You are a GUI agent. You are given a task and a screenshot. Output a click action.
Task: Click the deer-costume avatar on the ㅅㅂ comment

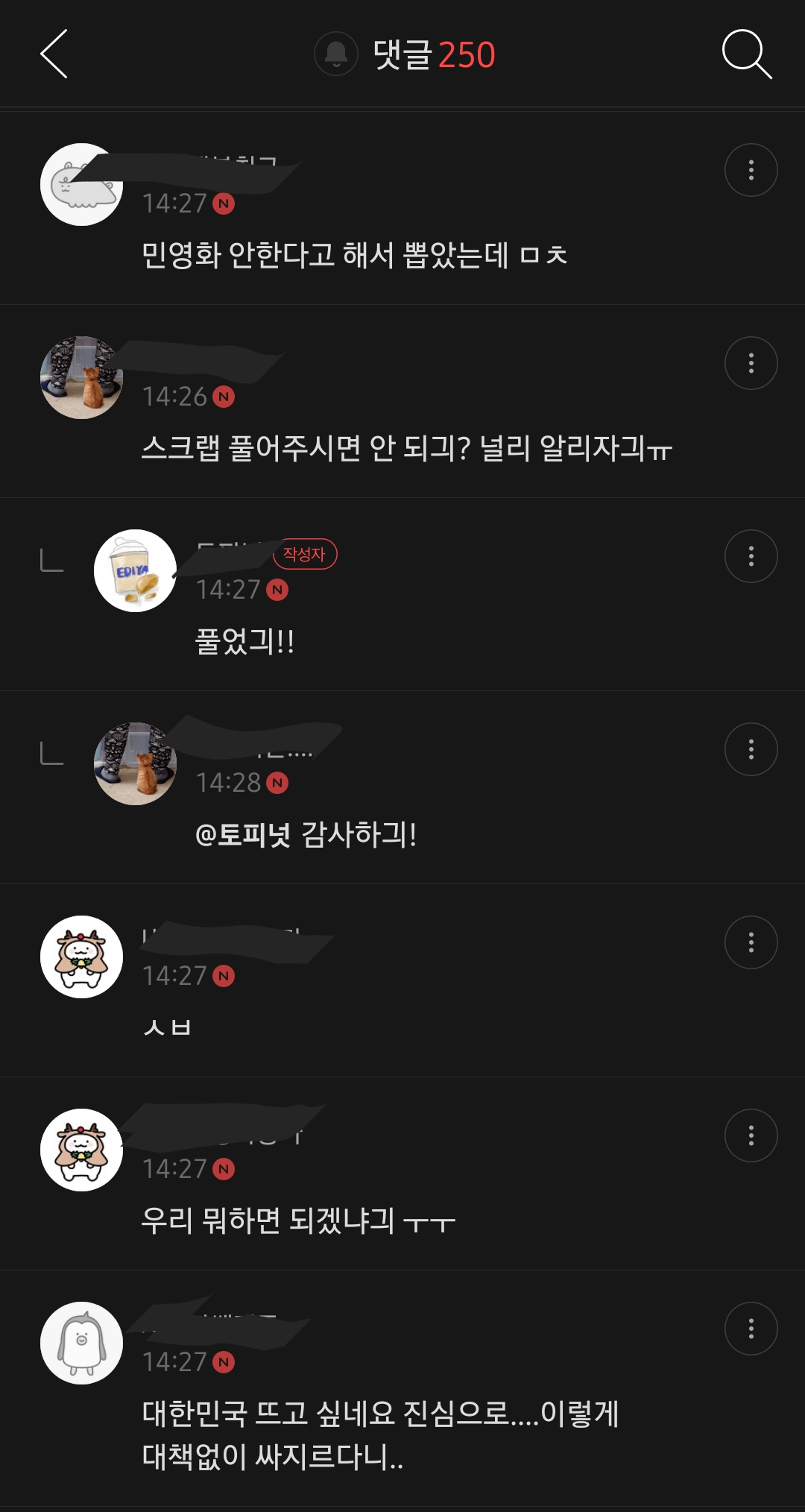pyautogui.click(x=80, y=956)
